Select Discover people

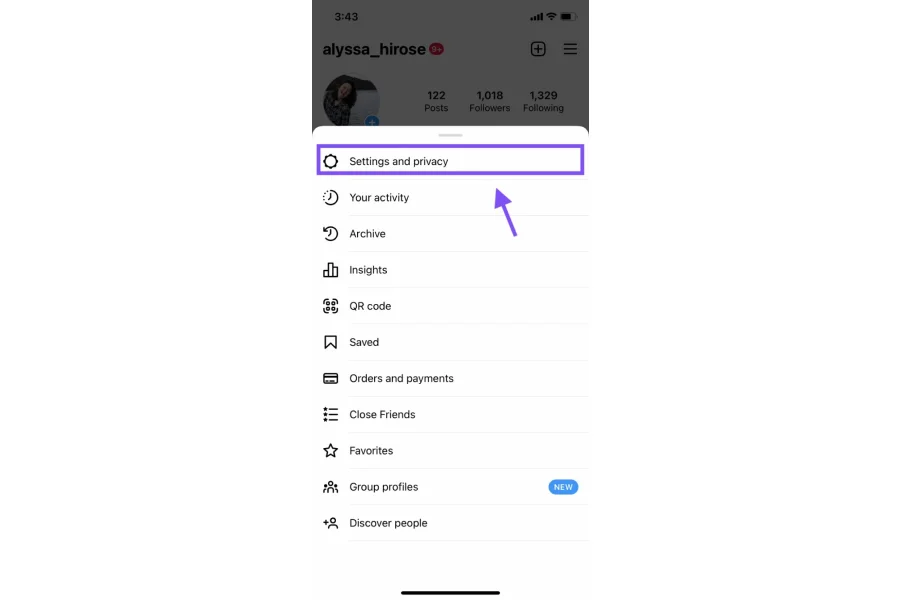388,523
